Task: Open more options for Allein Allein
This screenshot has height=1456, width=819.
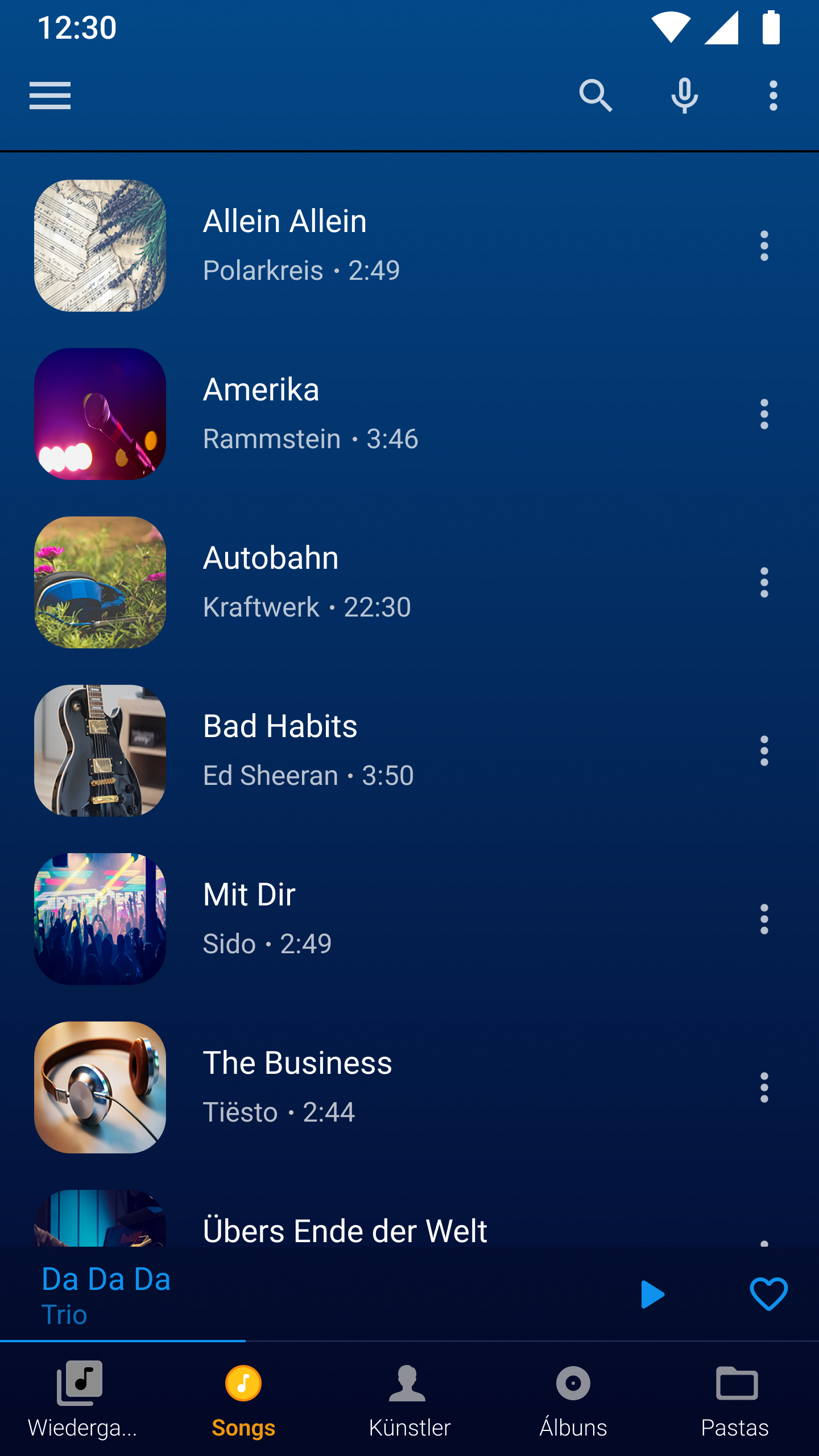Action: click(x=764, y=246)
